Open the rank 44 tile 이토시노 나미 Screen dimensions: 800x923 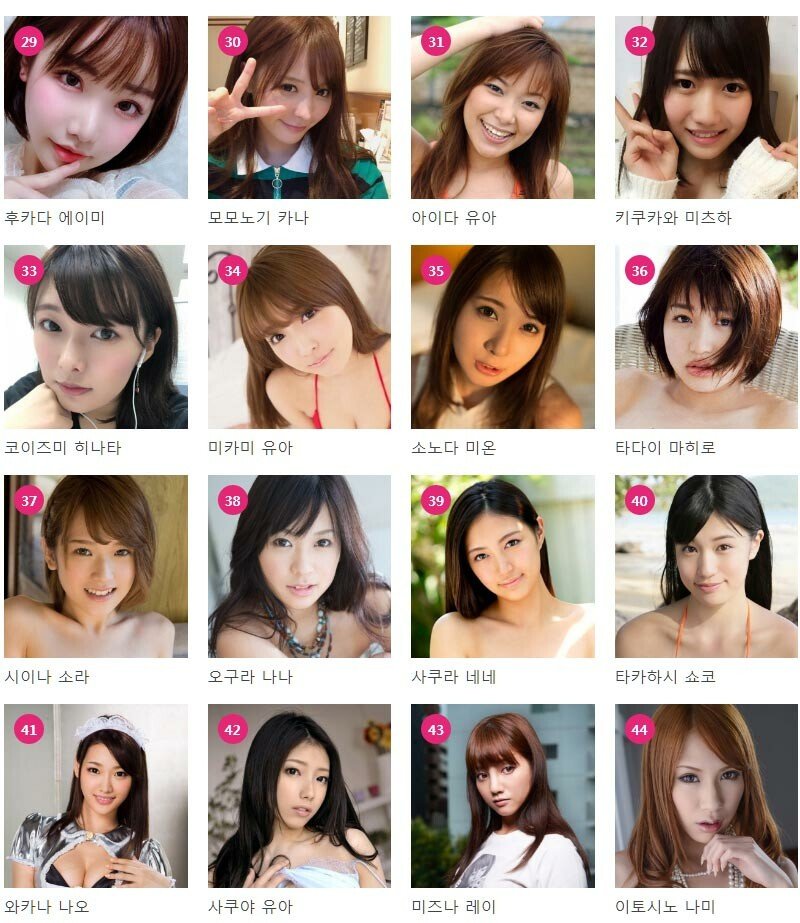706,796
